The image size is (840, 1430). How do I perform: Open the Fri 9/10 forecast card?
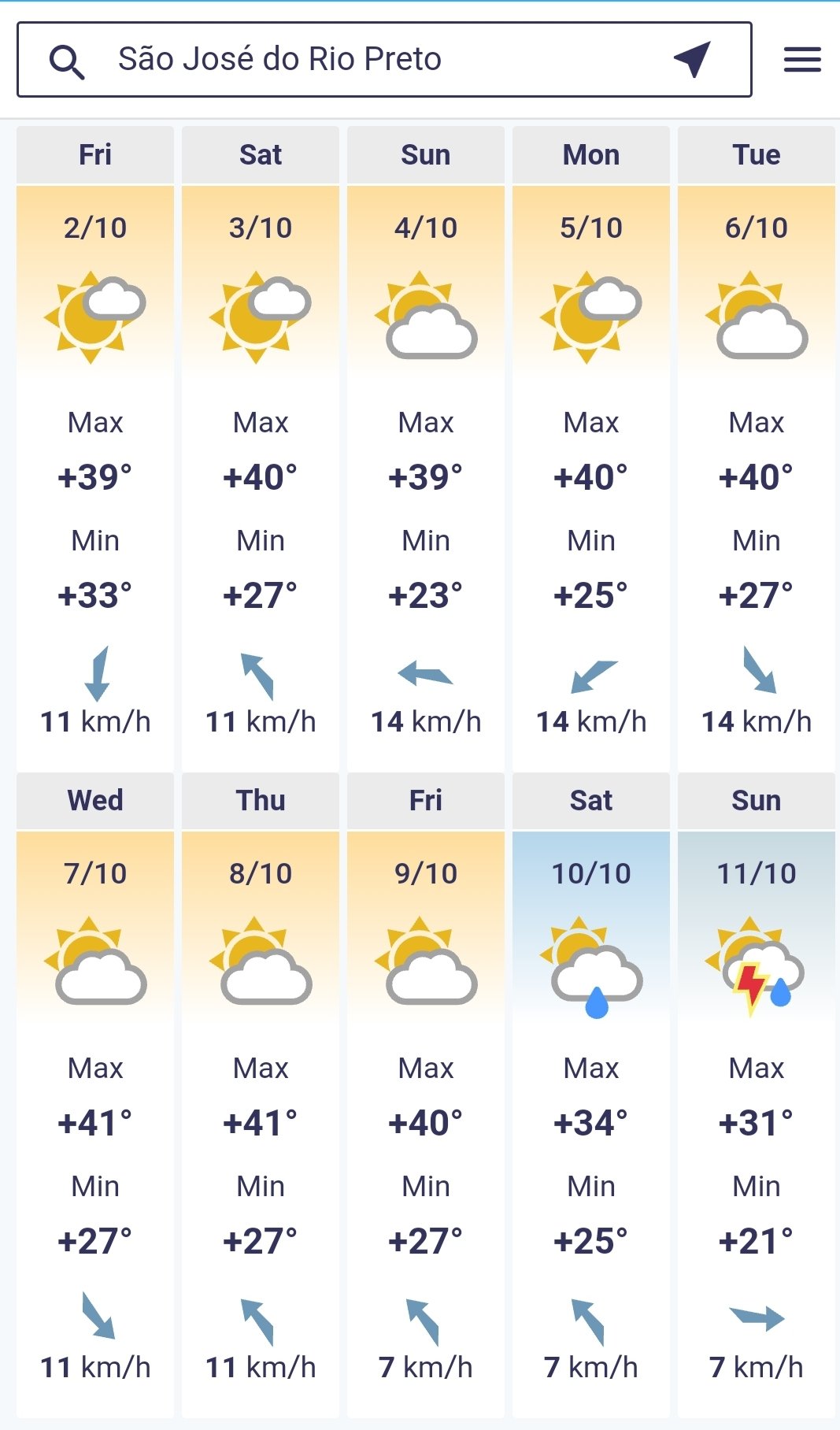426,1095
